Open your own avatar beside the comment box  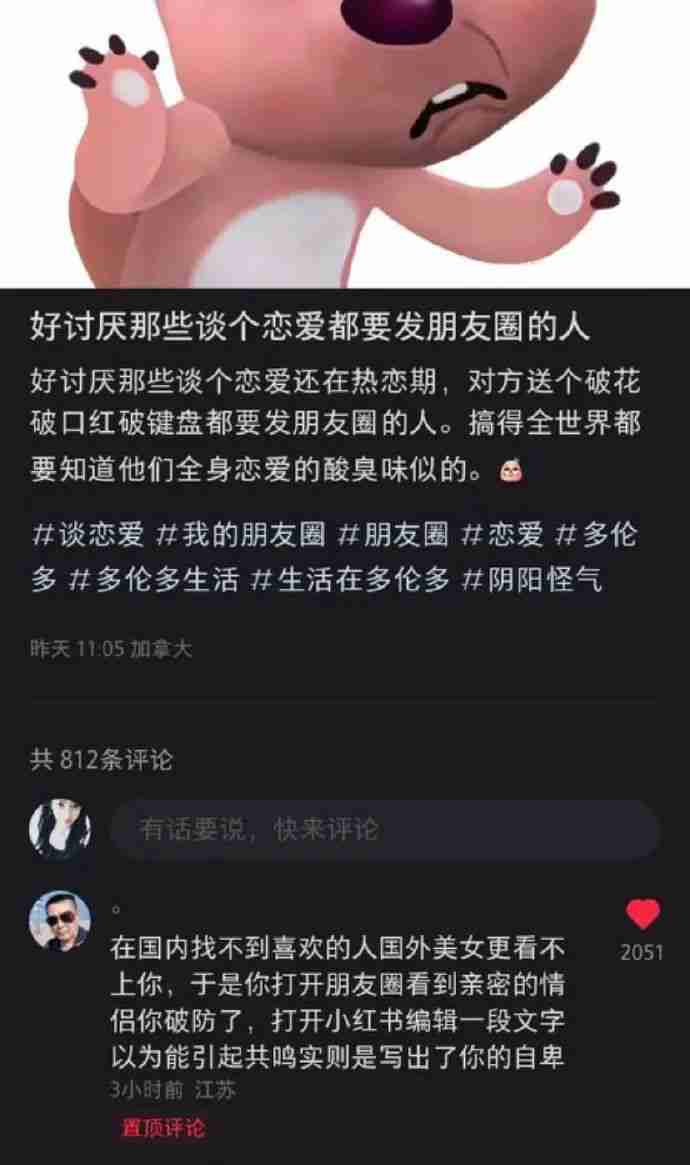[60, 829]
